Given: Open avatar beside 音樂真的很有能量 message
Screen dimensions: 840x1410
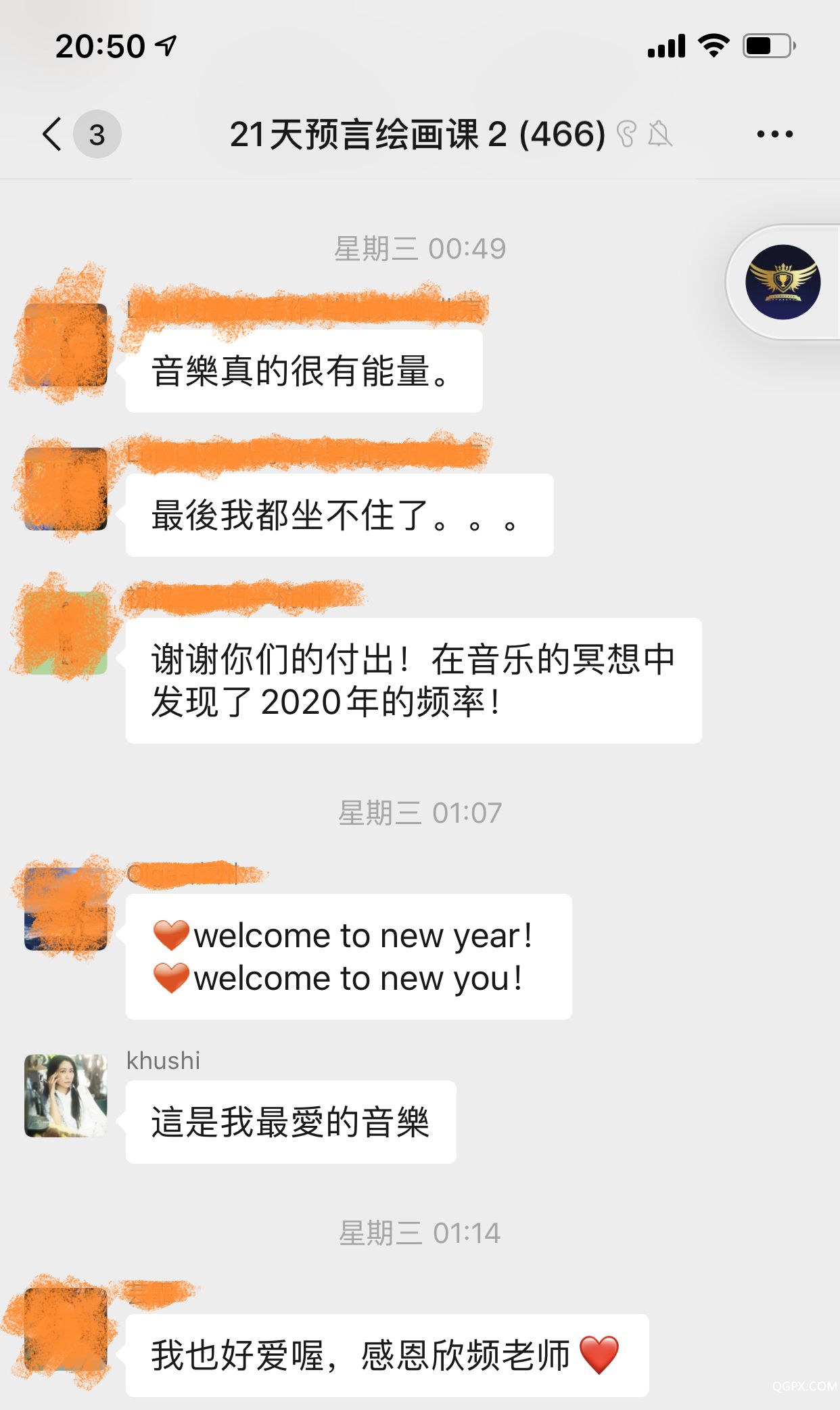Looking at the screenshot, I should (66, 345).
